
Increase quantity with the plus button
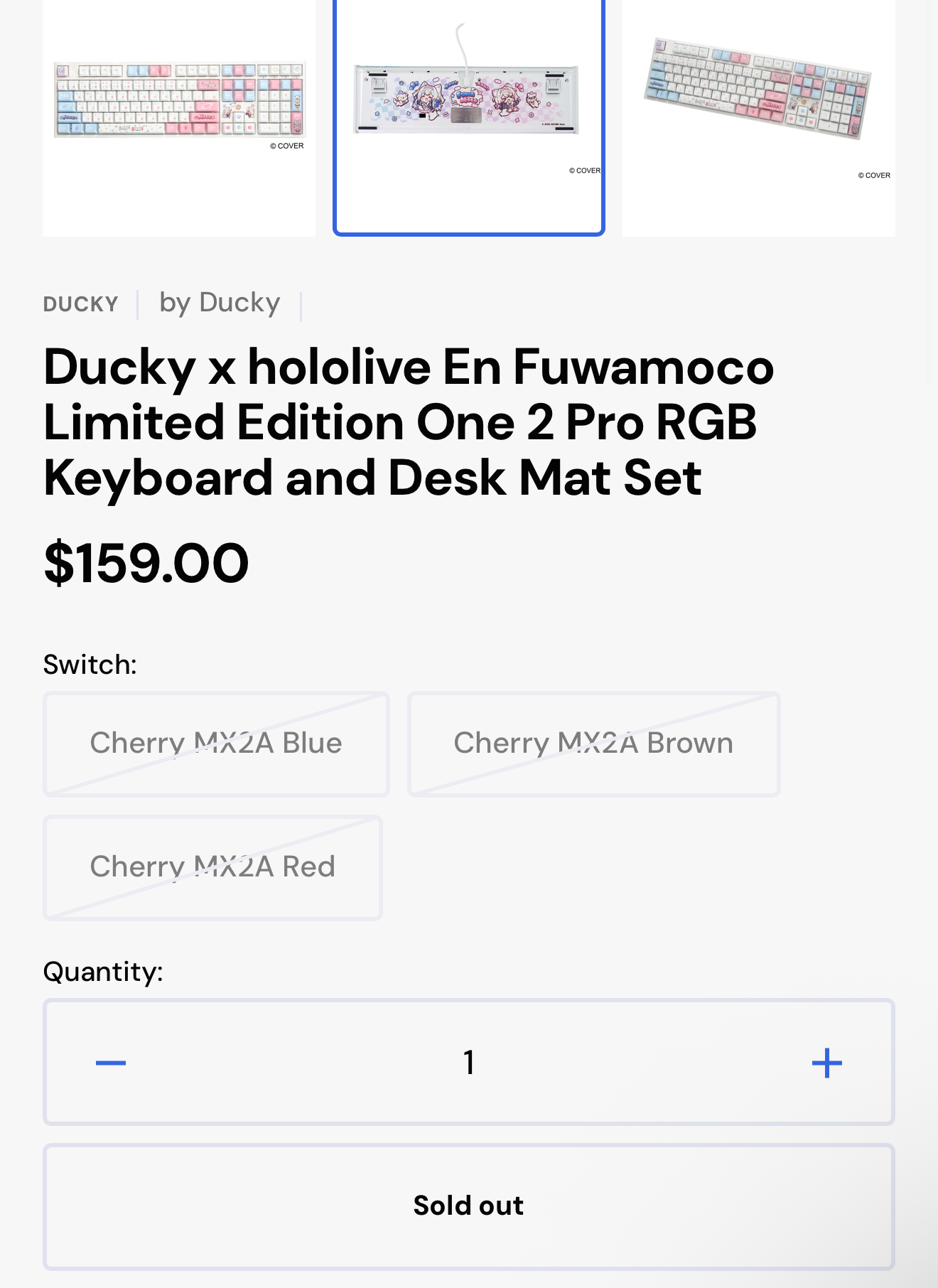826,1063
